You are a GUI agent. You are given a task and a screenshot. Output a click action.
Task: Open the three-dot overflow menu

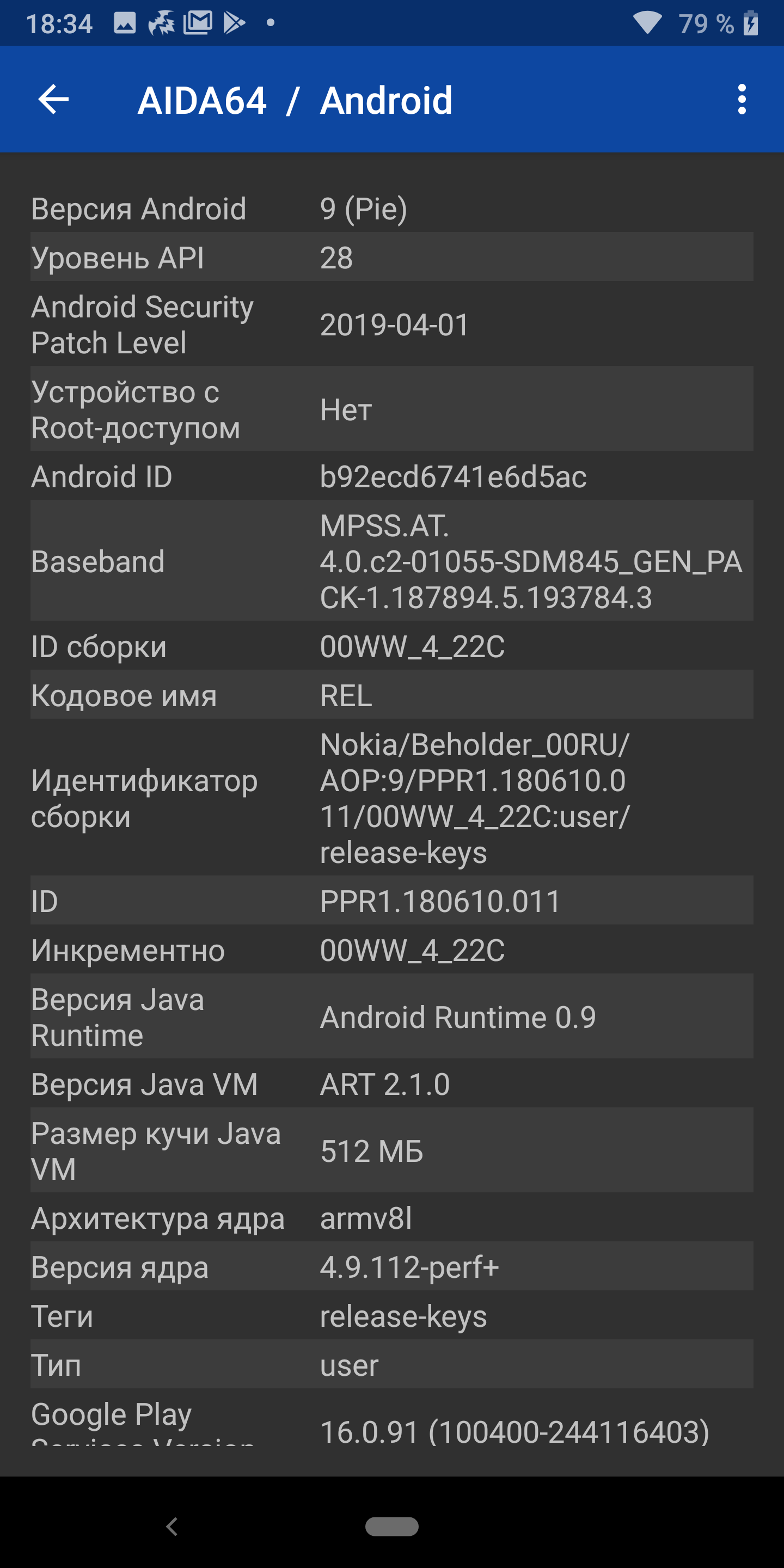[x=742, y=100]
